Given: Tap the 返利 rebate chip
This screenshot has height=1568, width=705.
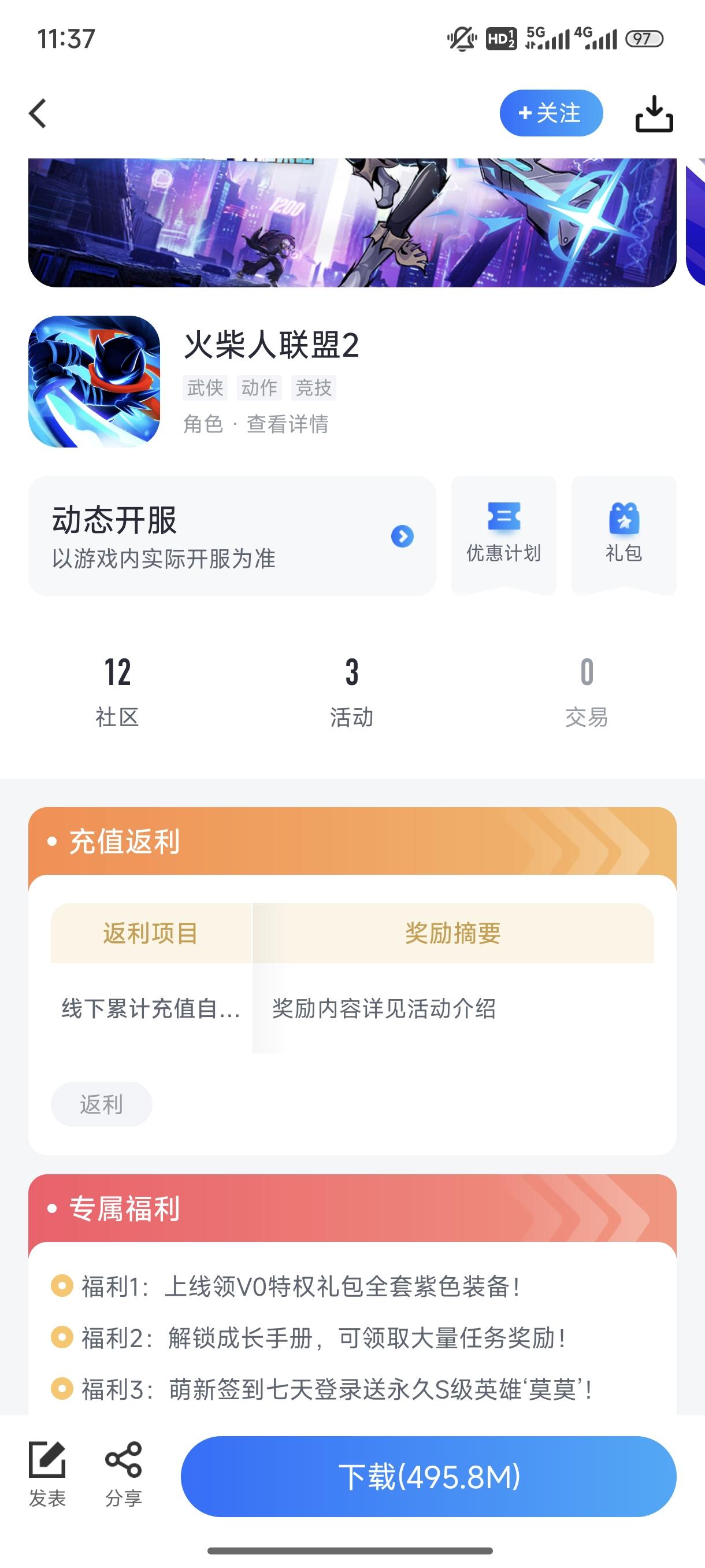Looking at the screenshot, I should (101, 1104).
